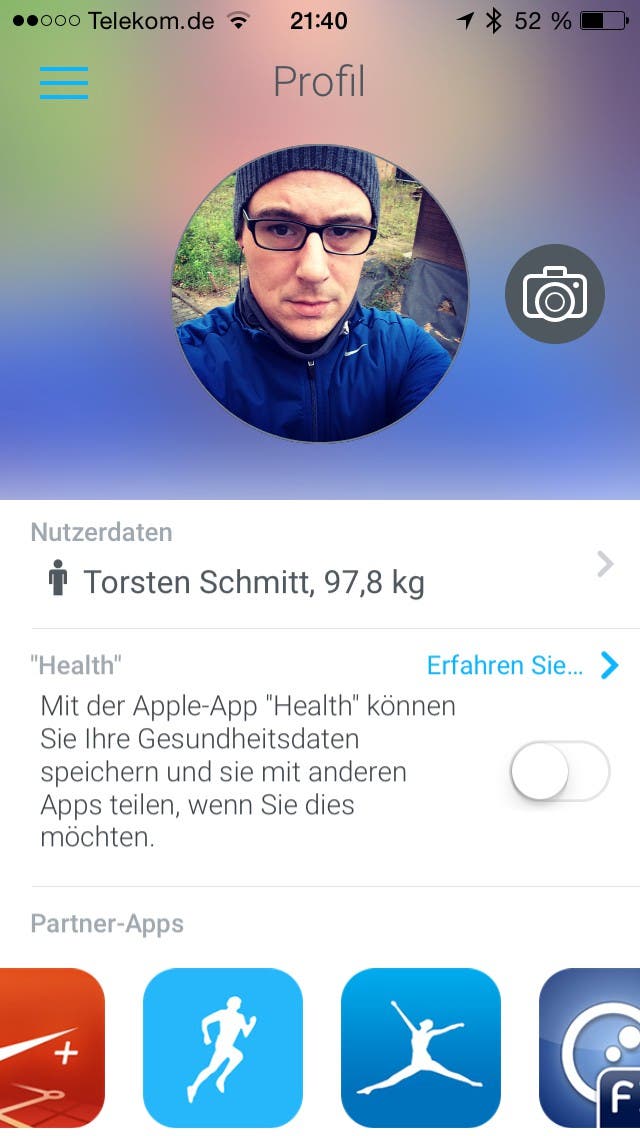
Task: Open the RunKeeper running man app tile
Action: coord(222,1046)
